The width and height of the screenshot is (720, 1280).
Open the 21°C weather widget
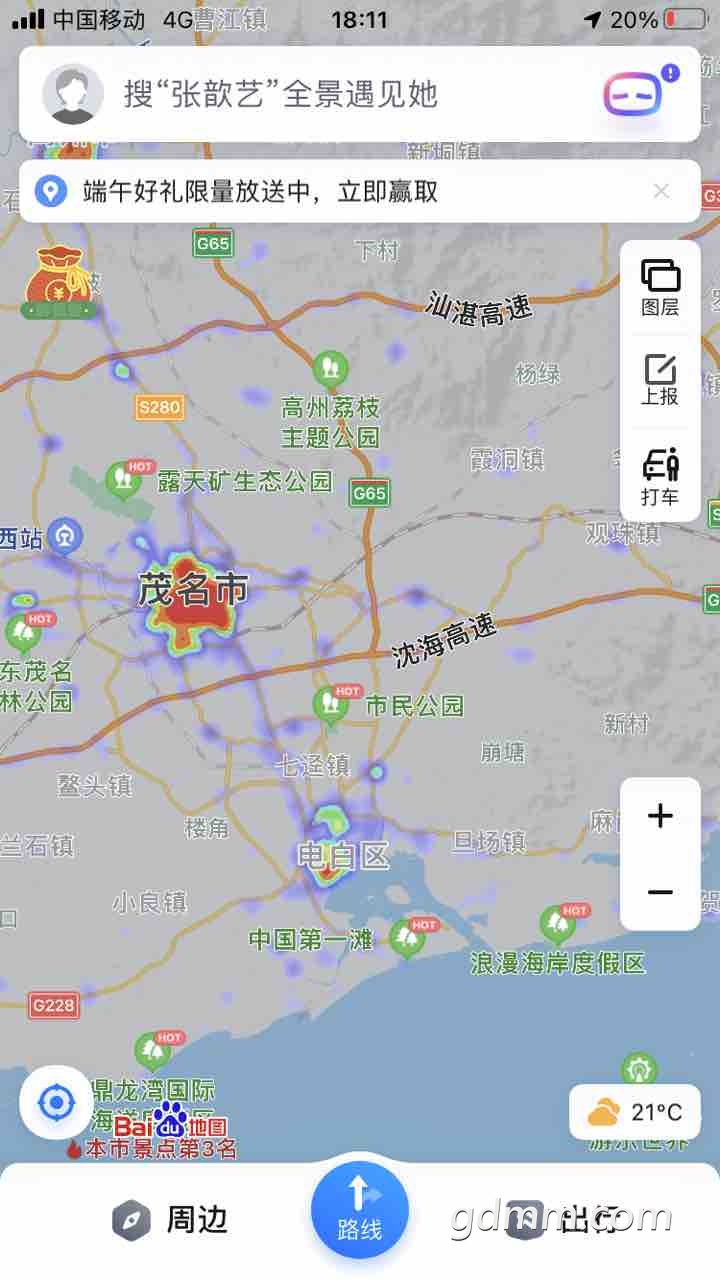click(635, 1111)
